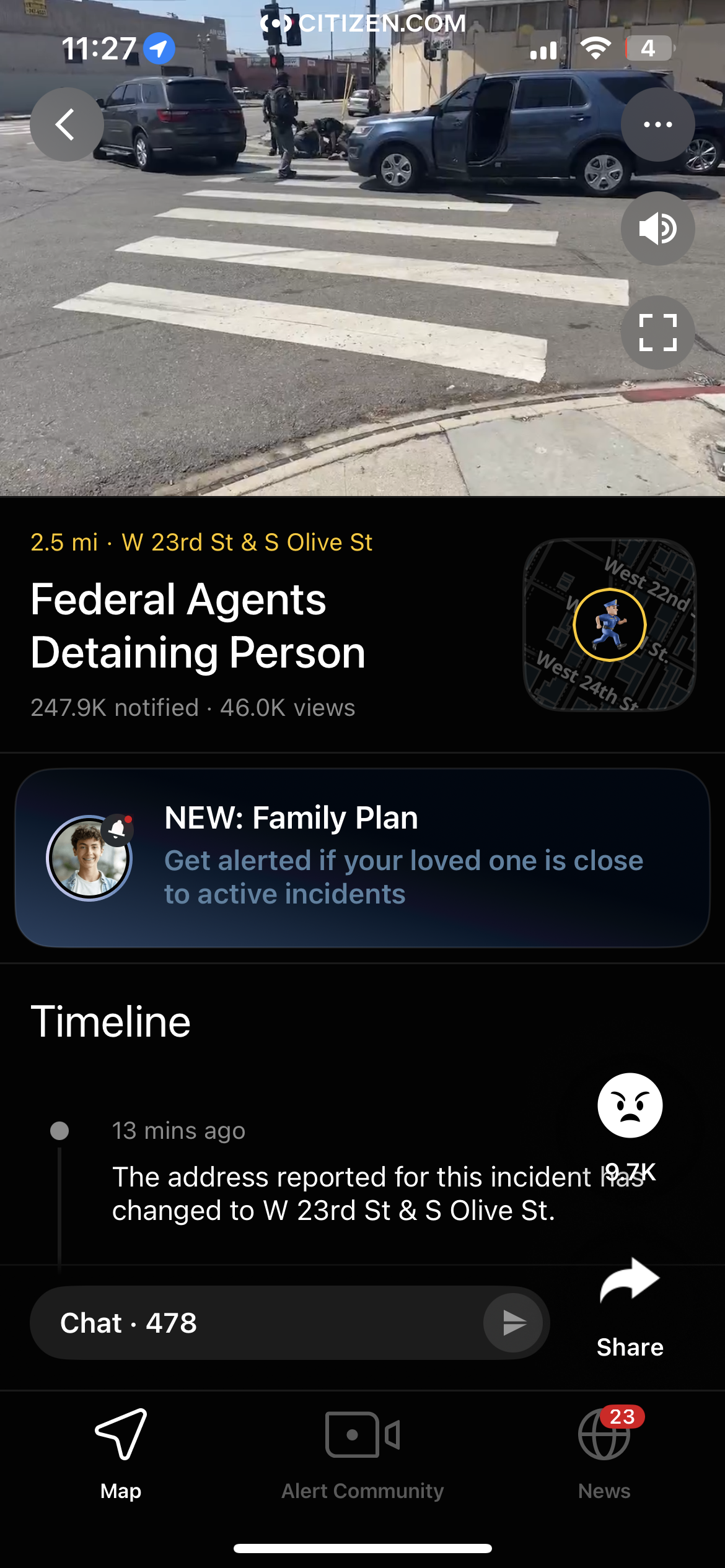Mute the video sound
The image size is (725, 1568).
click(x=657, y=229)
